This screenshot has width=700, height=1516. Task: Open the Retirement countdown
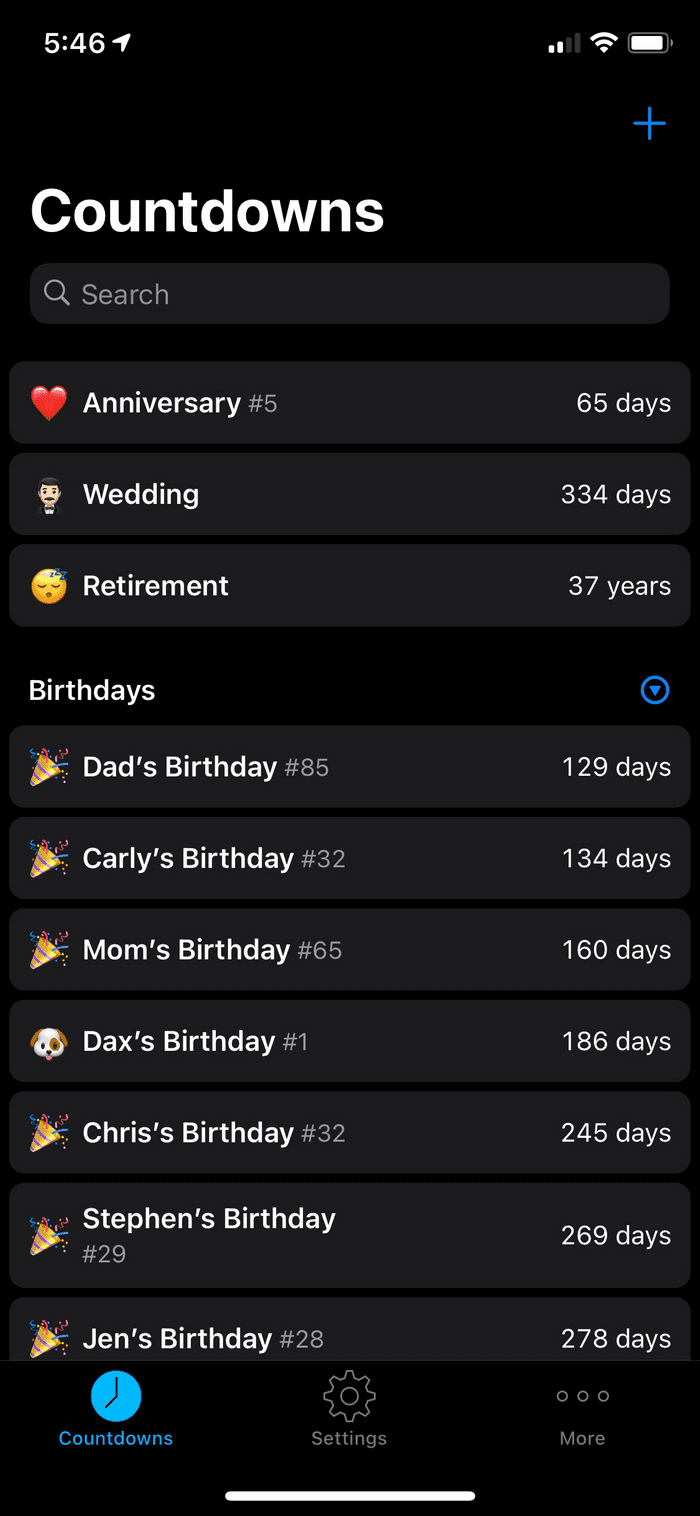(x=350, y=586)
